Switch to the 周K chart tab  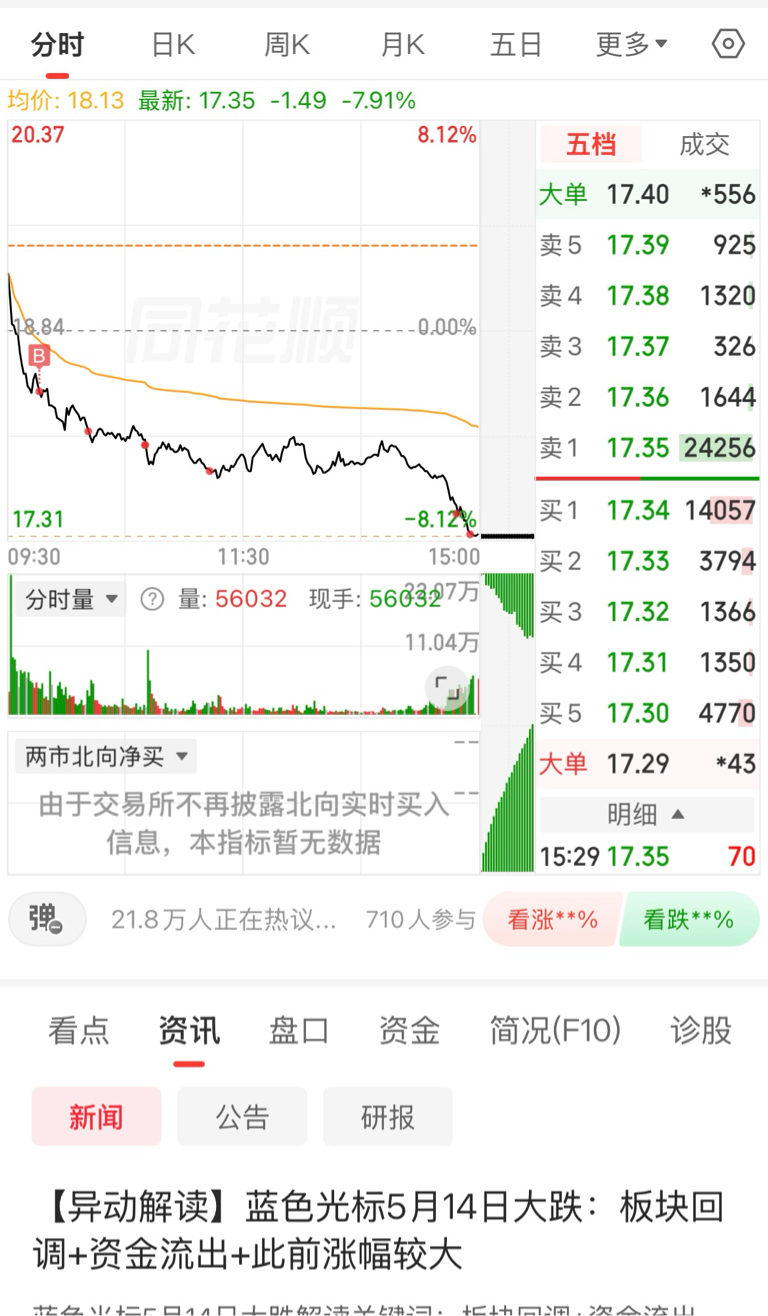(287, 45)
